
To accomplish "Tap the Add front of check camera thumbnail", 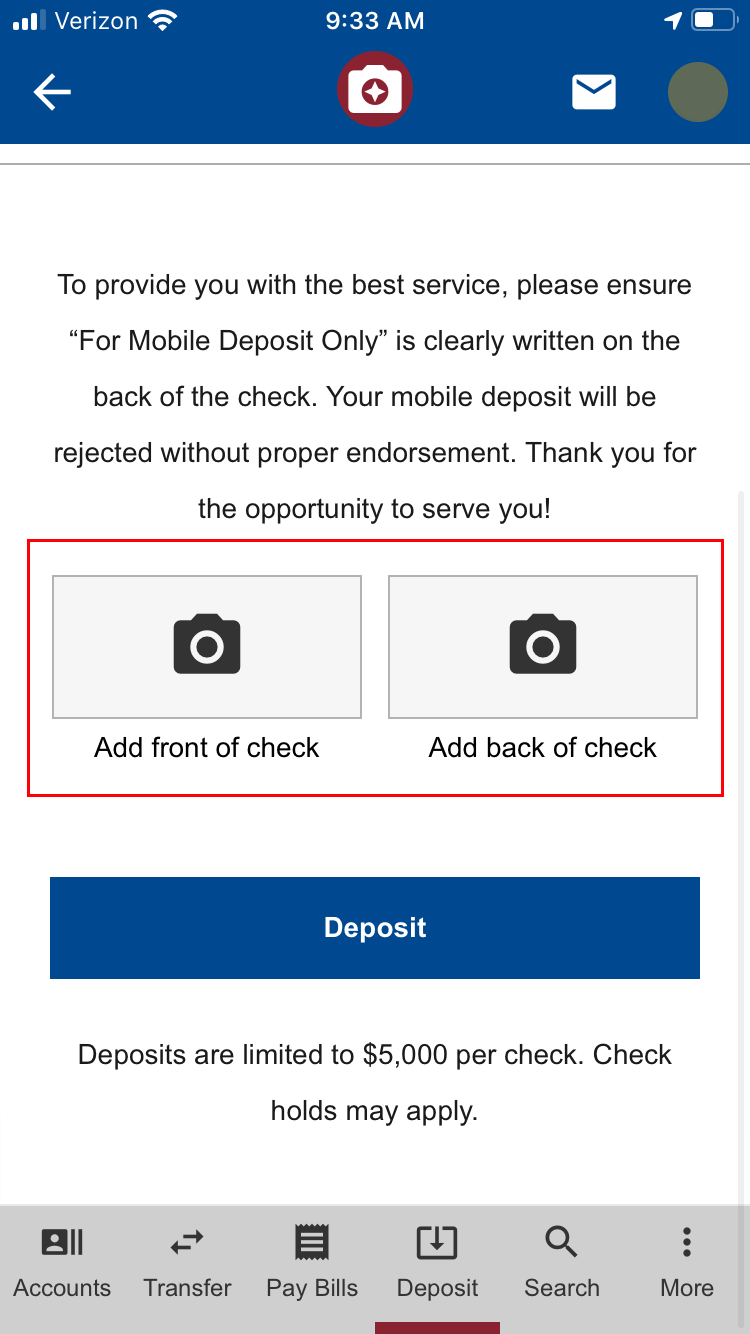I will click(x=206, y=646).
